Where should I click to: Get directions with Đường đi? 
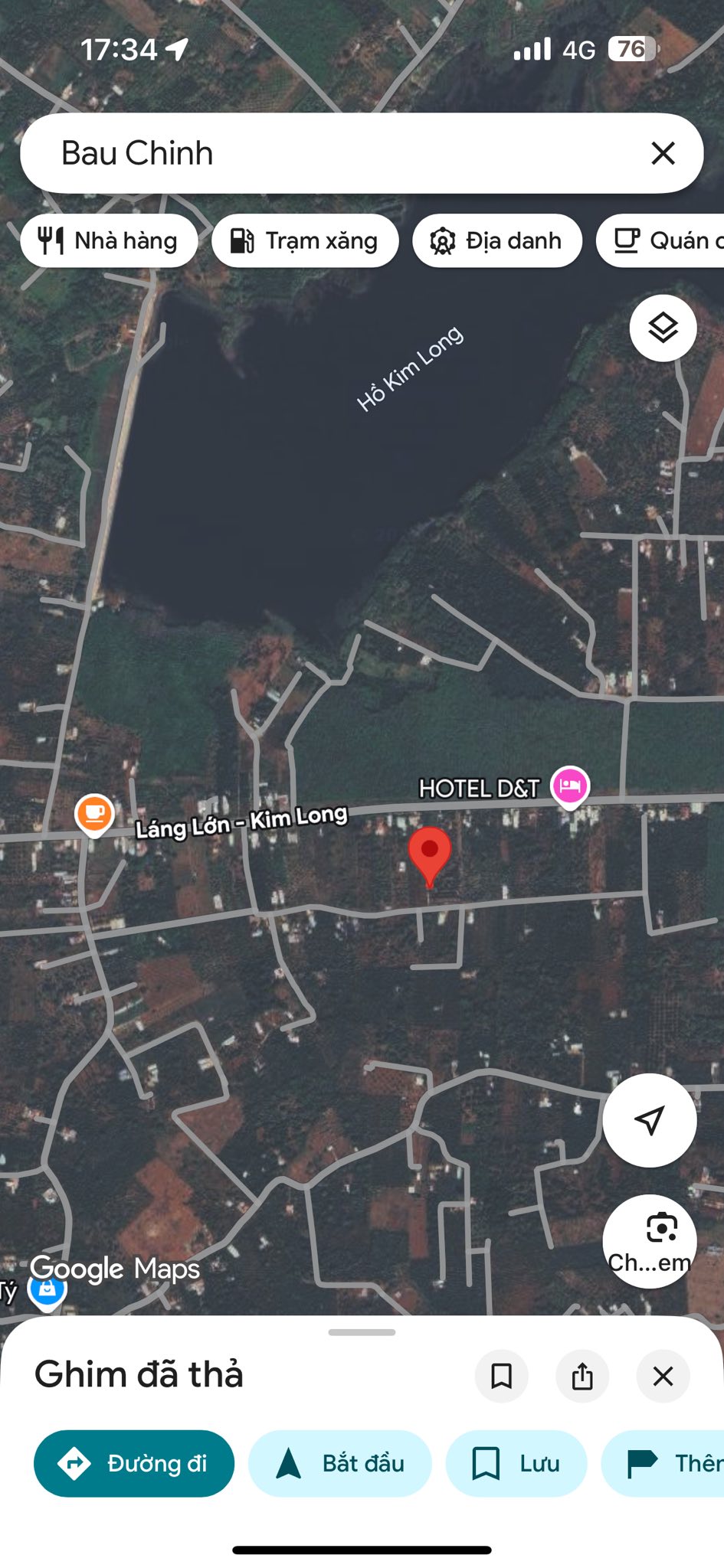point(134,1463)
